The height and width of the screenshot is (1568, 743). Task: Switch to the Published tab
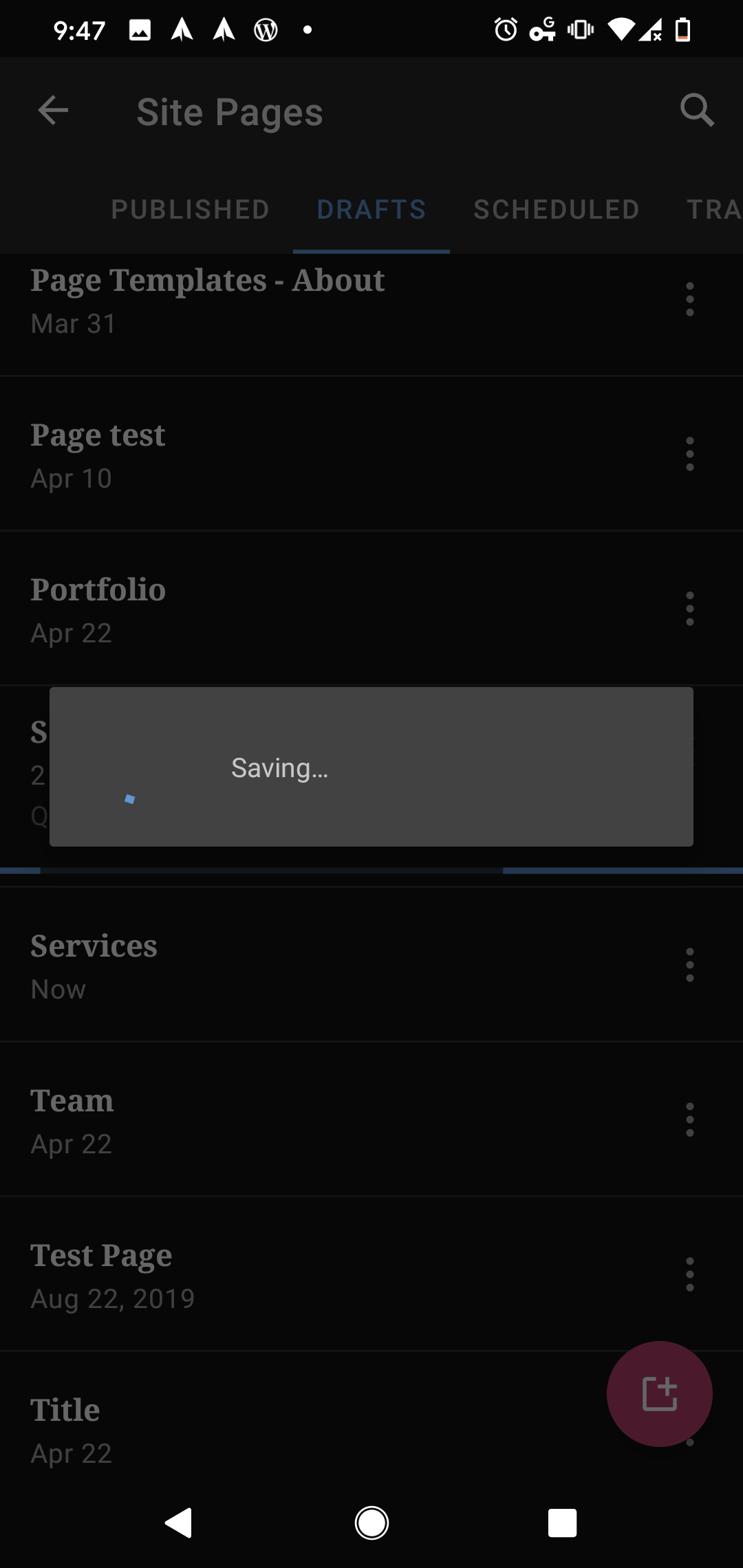click(x=190, y=209)
